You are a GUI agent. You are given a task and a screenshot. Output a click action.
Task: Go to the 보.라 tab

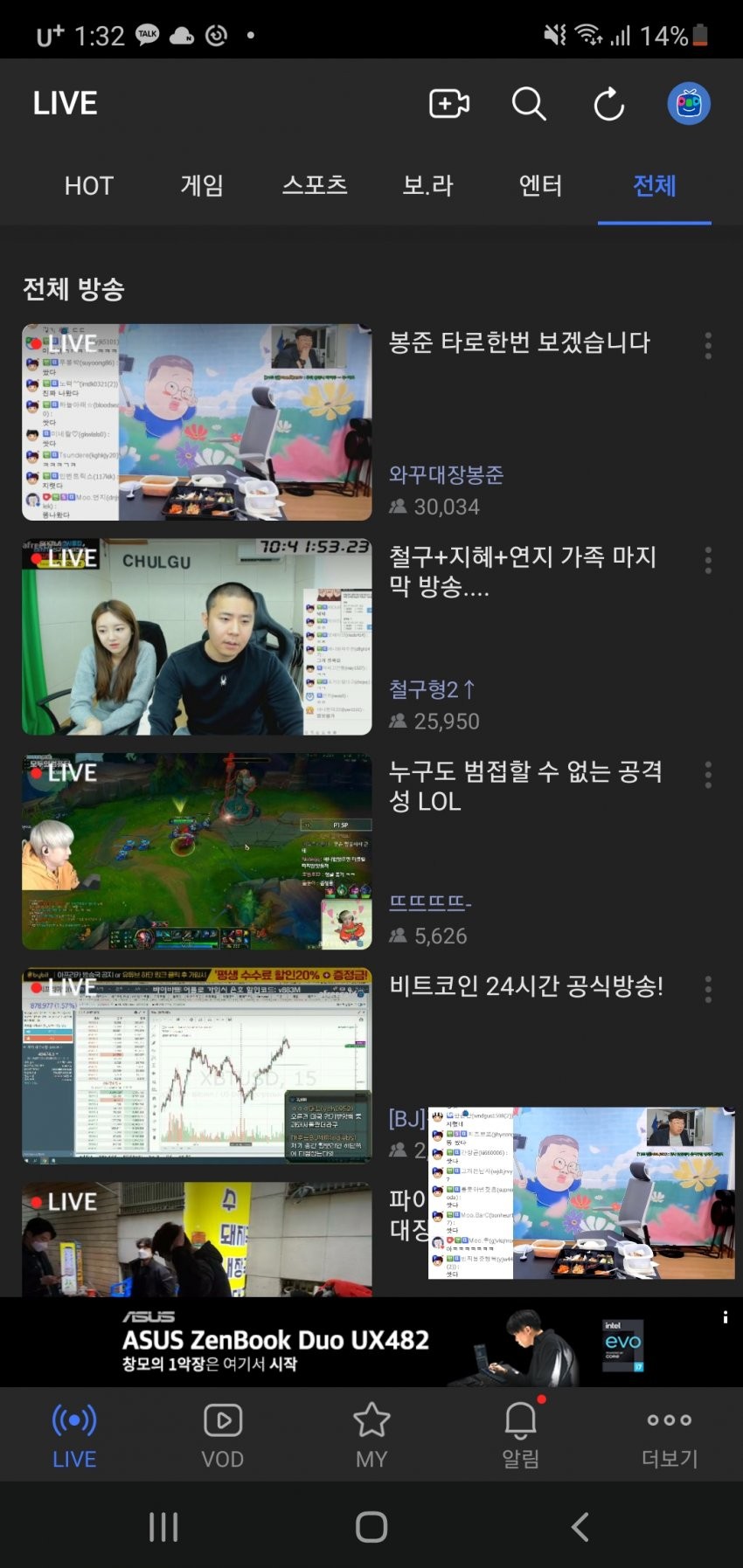428,186
